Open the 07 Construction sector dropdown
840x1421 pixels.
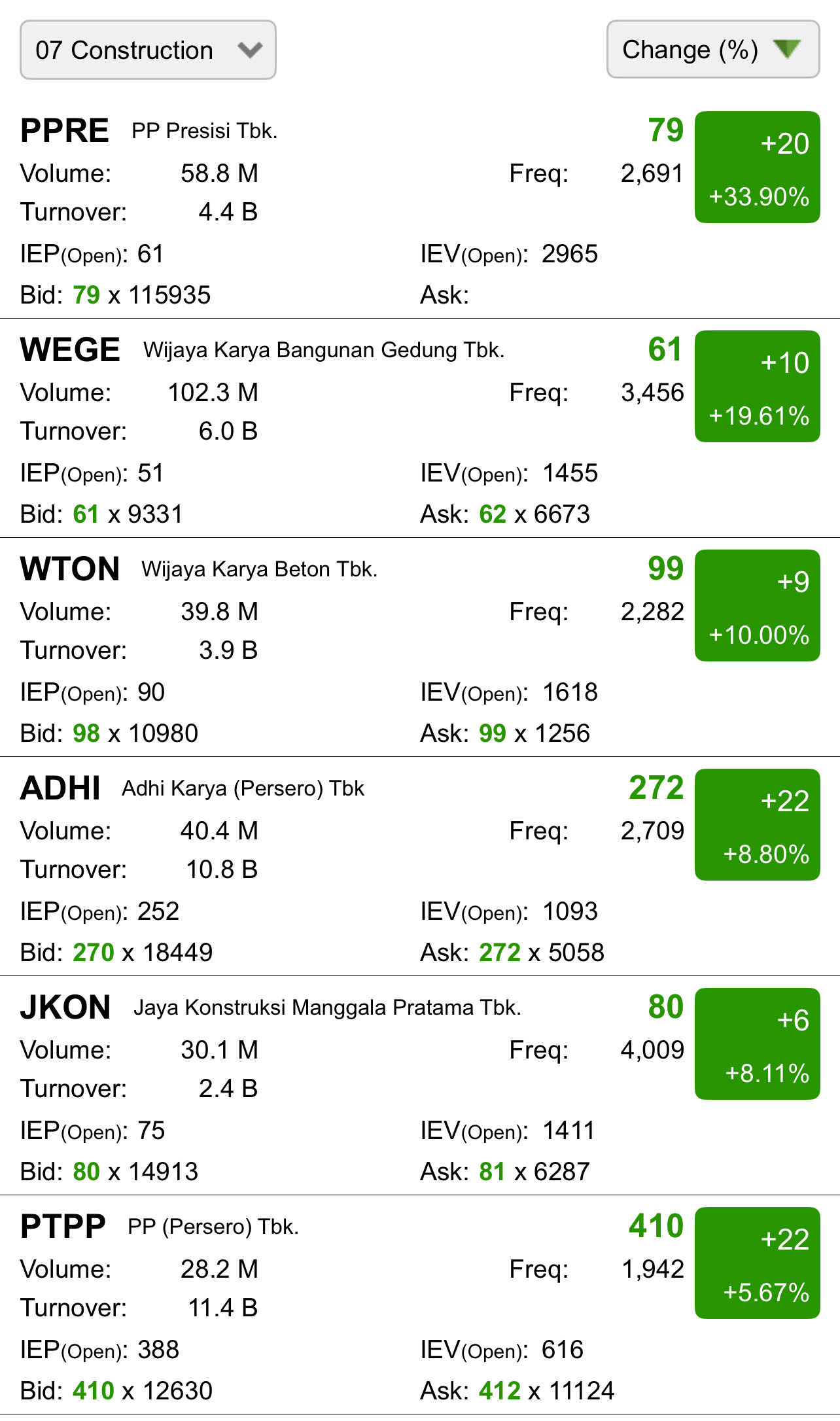[148, 50]
